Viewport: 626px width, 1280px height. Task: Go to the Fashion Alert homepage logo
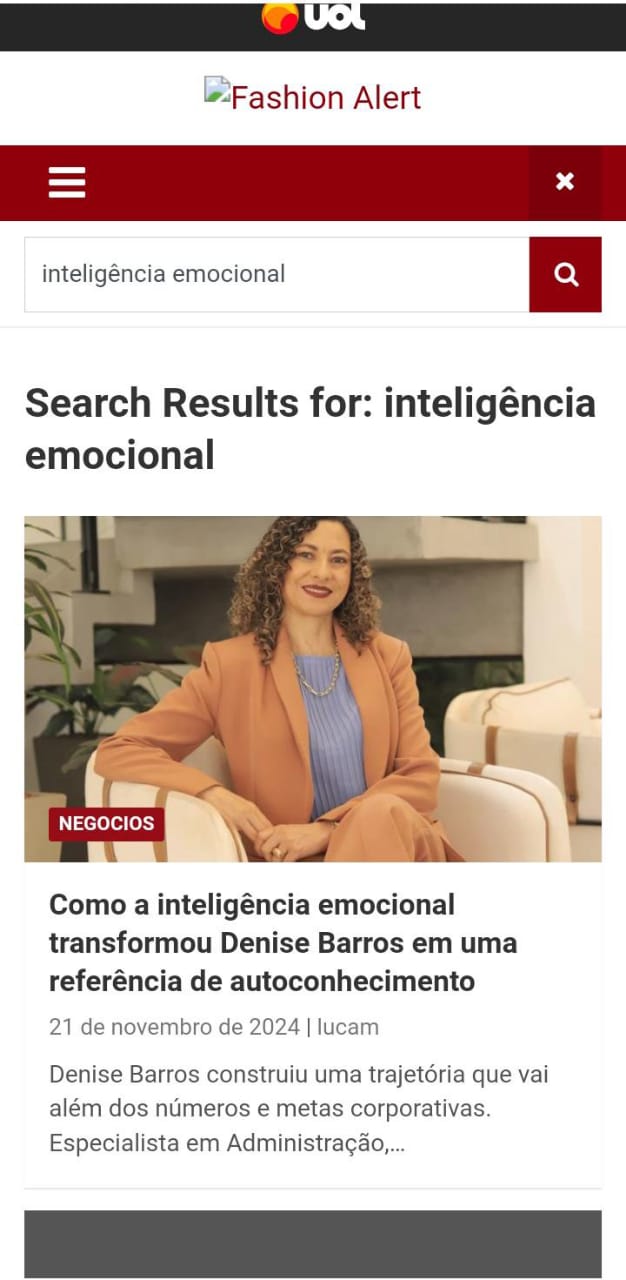(x=313, y=96)
